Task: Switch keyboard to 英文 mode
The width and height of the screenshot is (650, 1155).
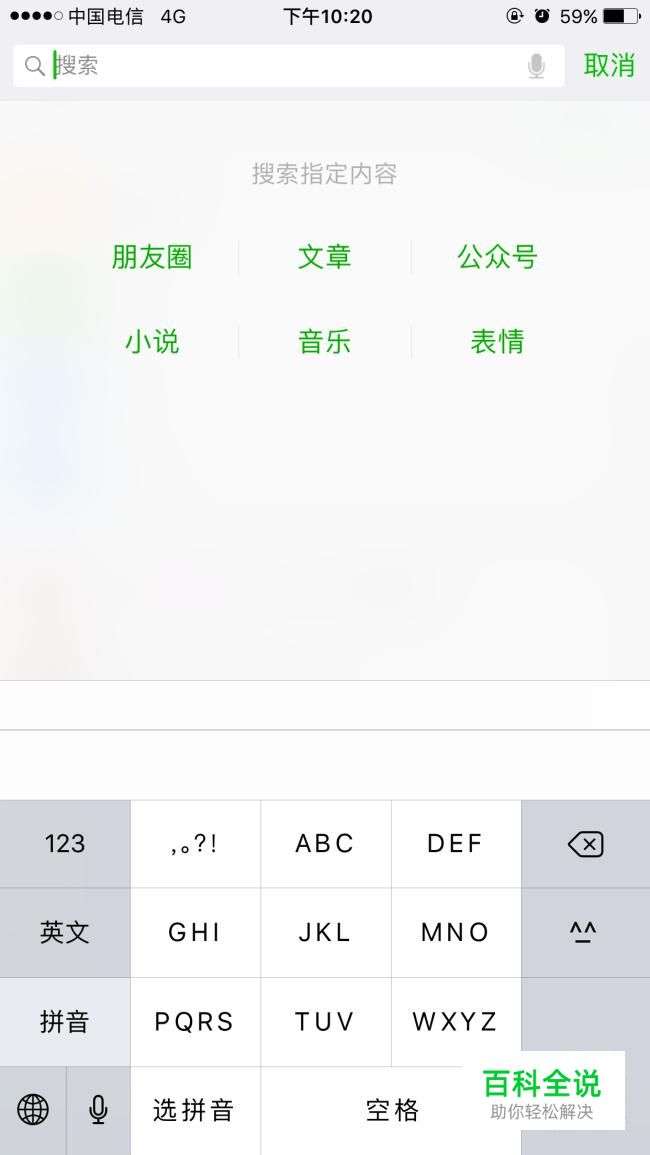Action: point(65,933)
